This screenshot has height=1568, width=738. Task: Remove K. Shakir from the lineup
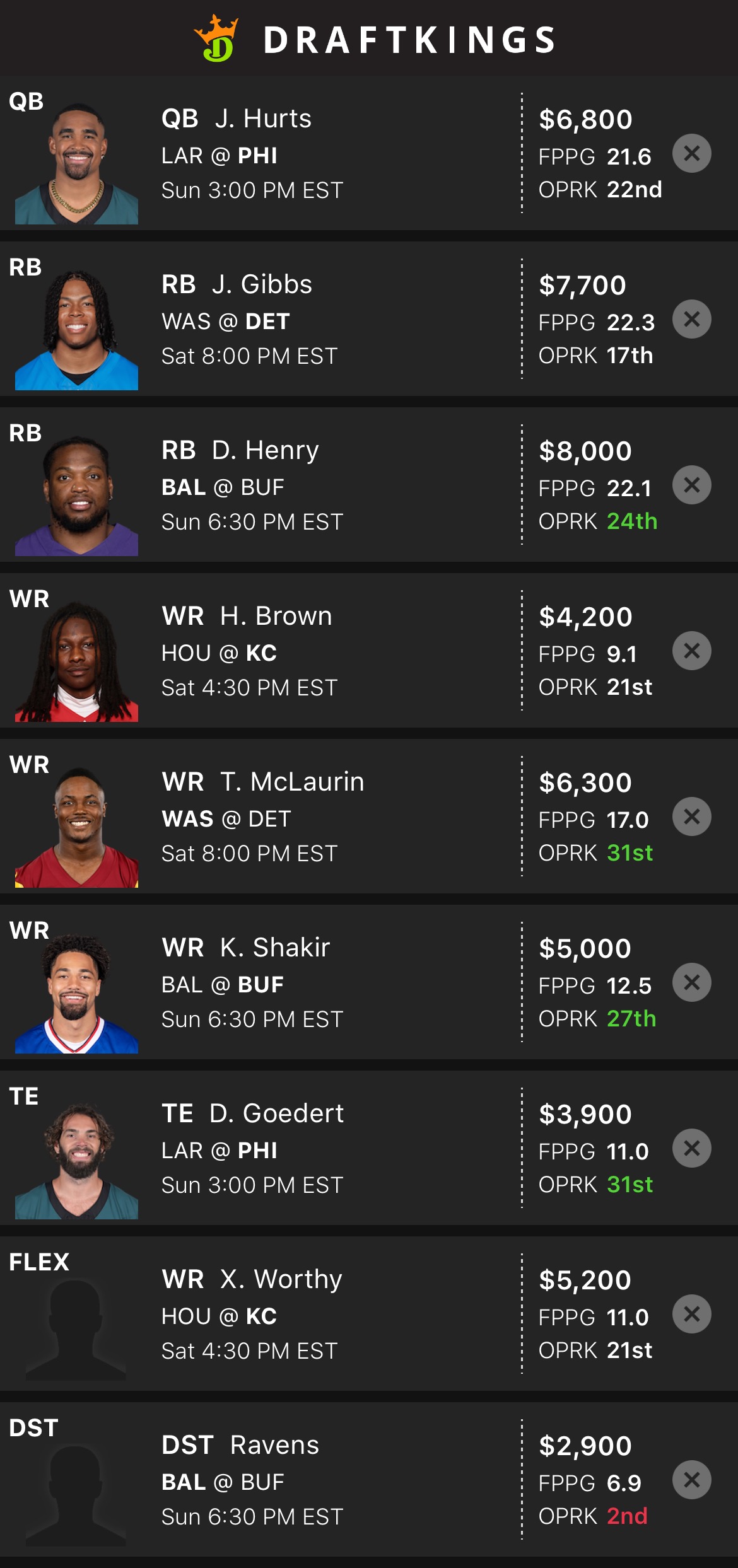pos(691,982)
